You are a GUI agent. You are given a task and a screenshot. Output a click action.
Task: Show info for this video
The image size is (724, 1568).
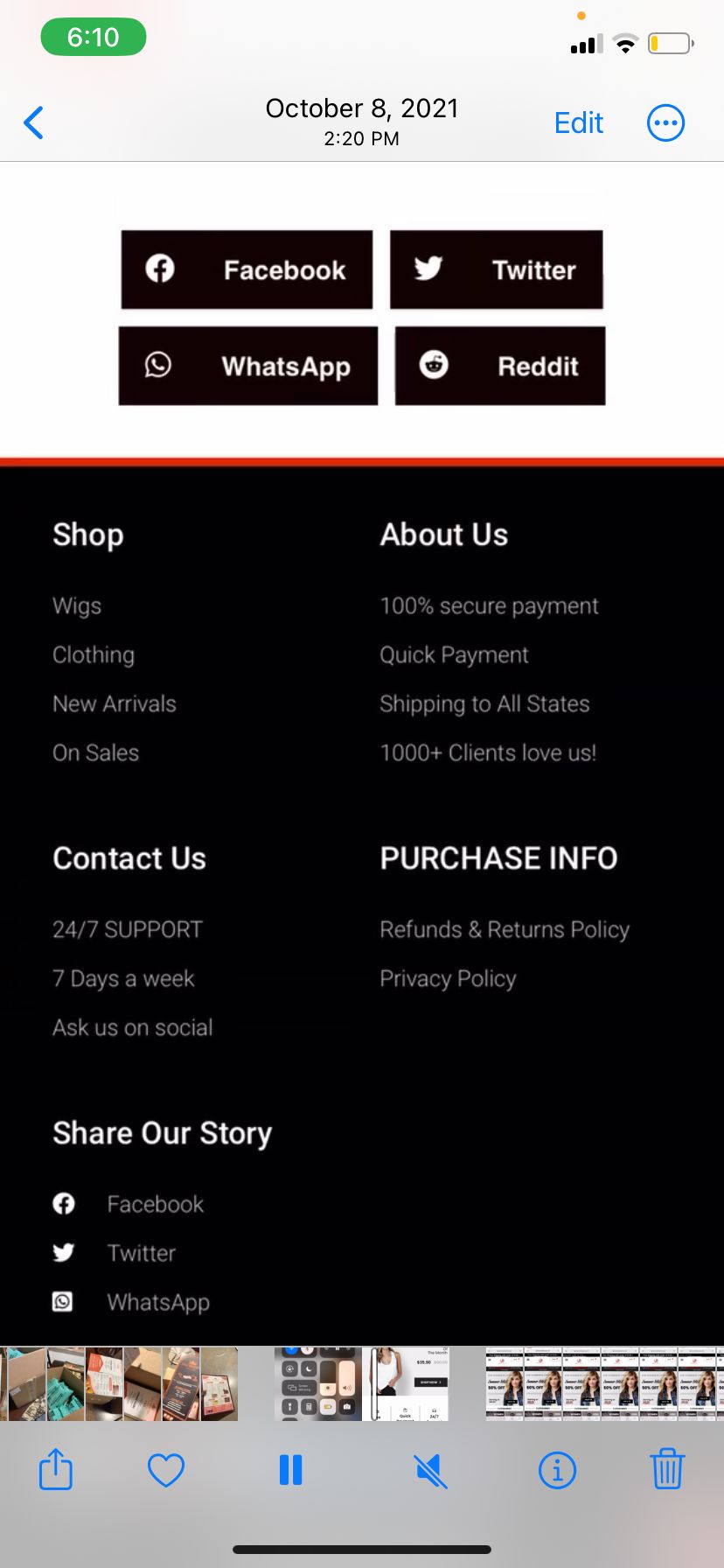[557, 1470]
